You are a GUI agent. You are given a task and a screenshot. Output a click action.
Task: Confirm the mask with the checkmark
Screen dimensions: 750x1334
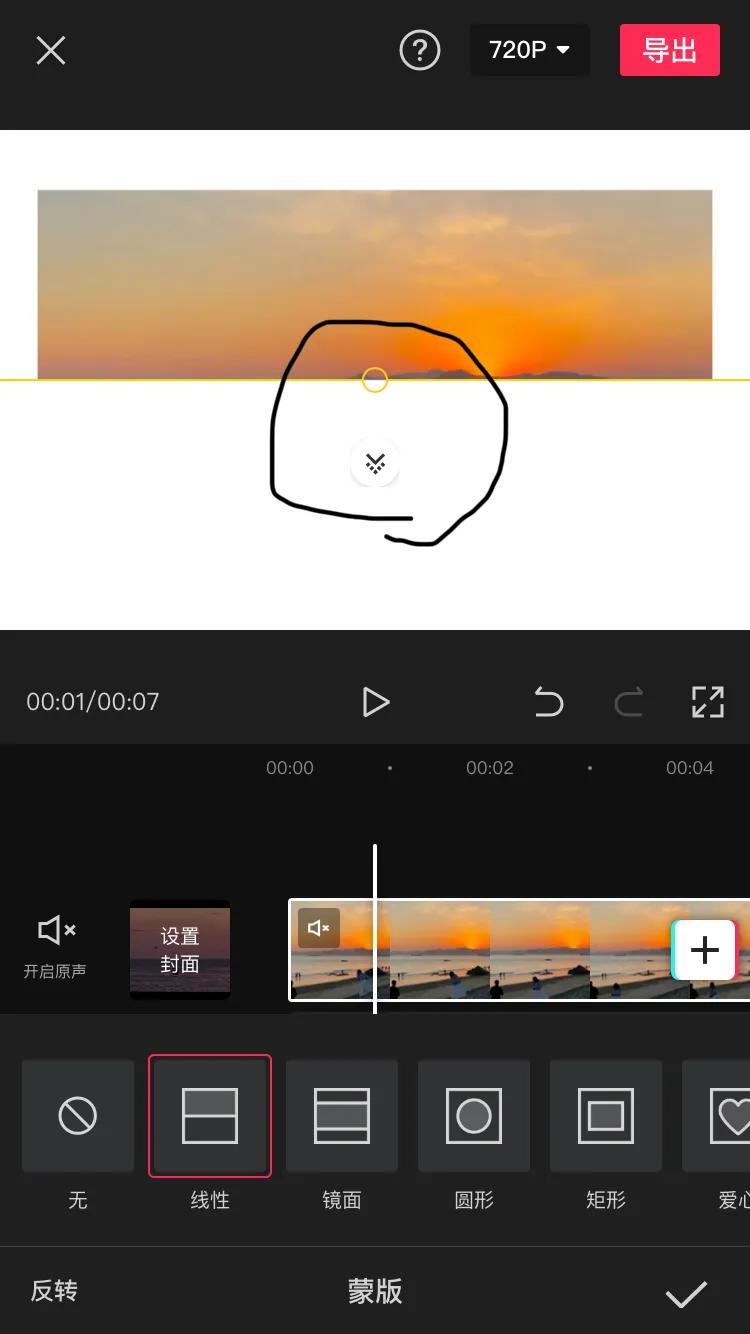click(686, 1293)
